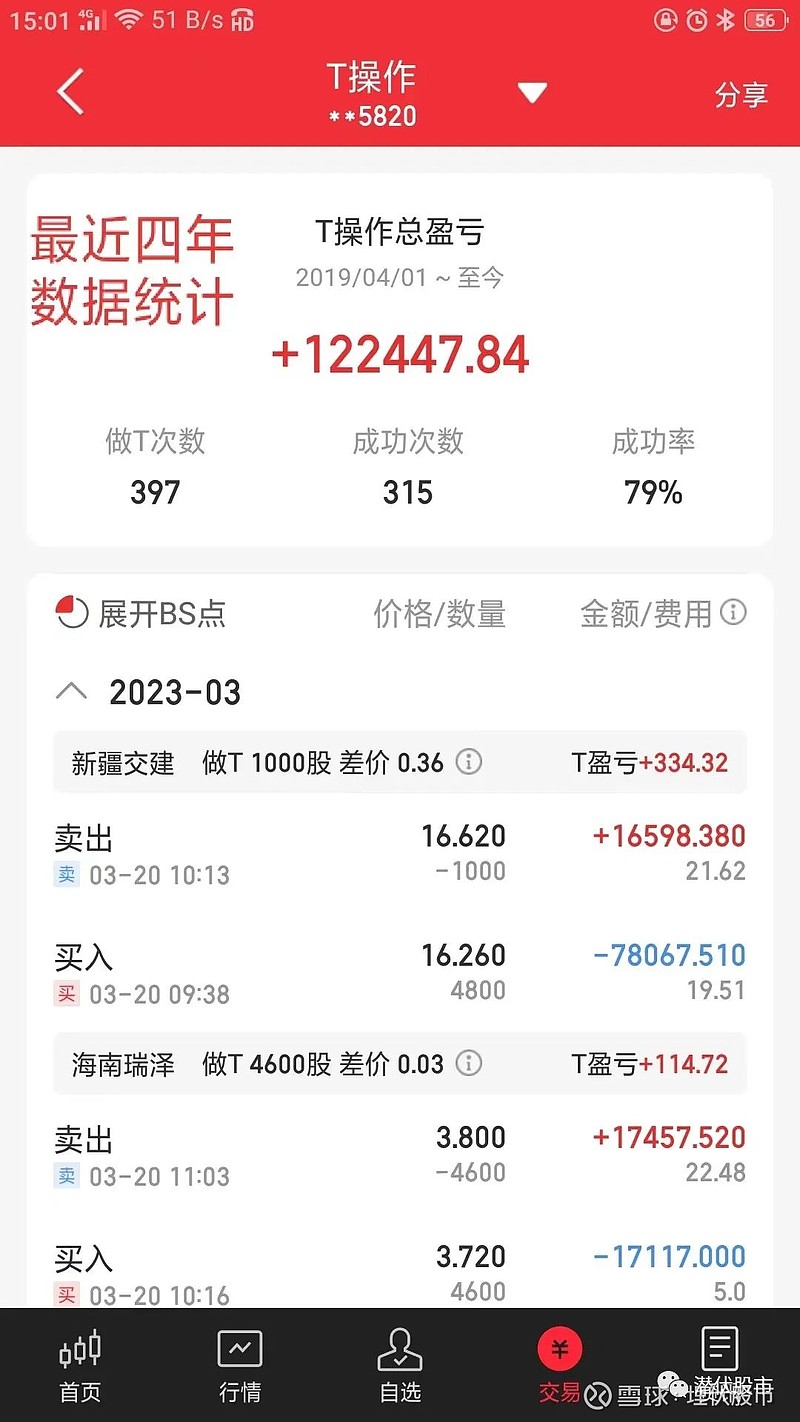
Task: Switch to the 交易 tab
Action: coord(560,1365)
